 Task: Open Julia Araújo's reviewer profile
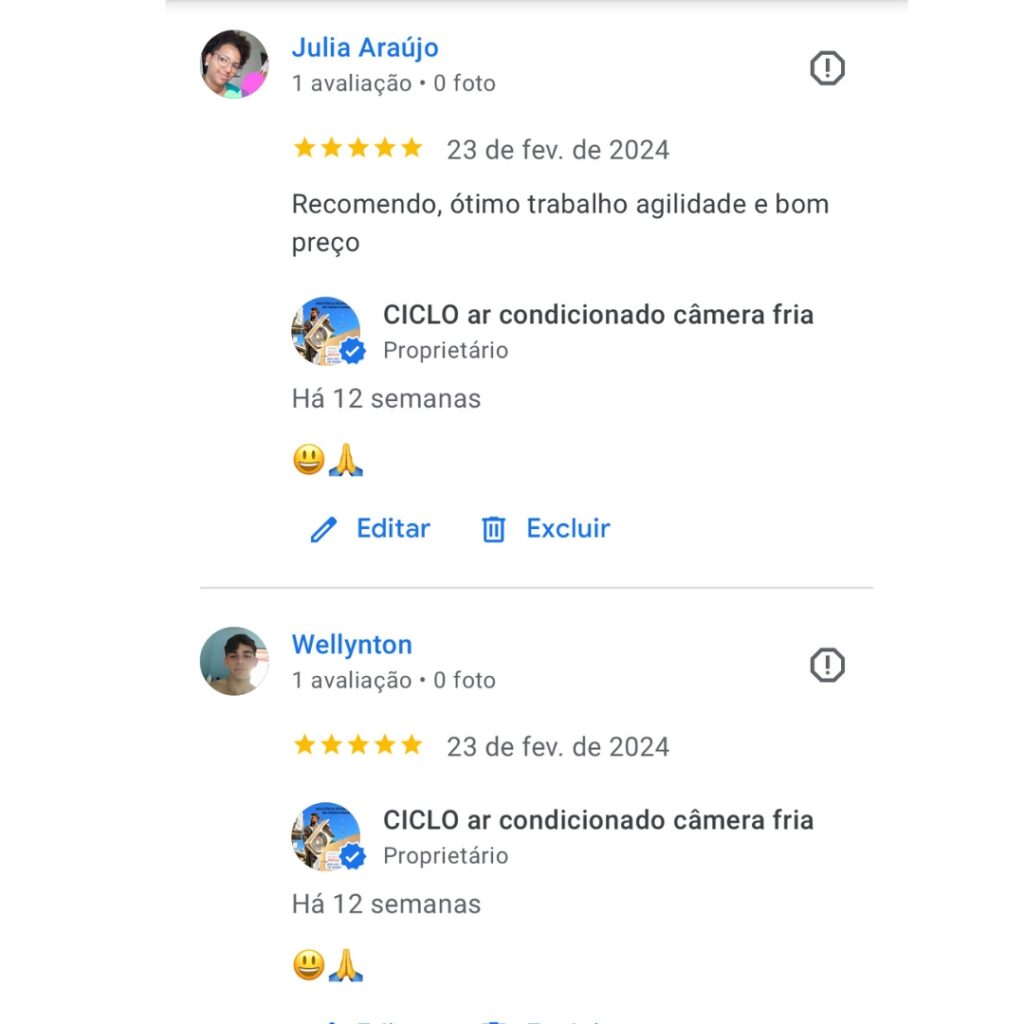click(364, 48)
